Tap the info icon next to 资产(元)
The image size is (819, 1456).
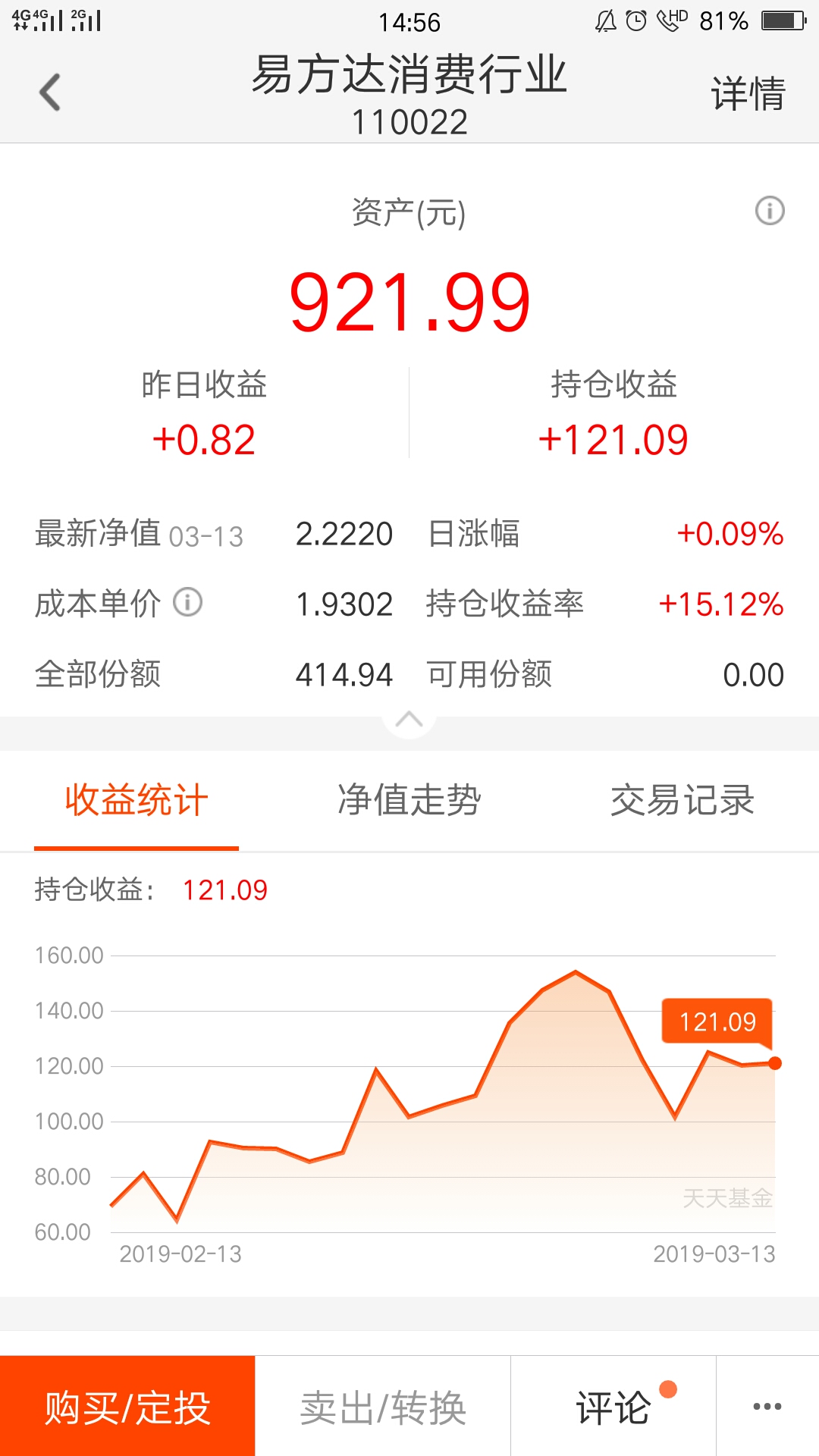click(x=770, y=210)
